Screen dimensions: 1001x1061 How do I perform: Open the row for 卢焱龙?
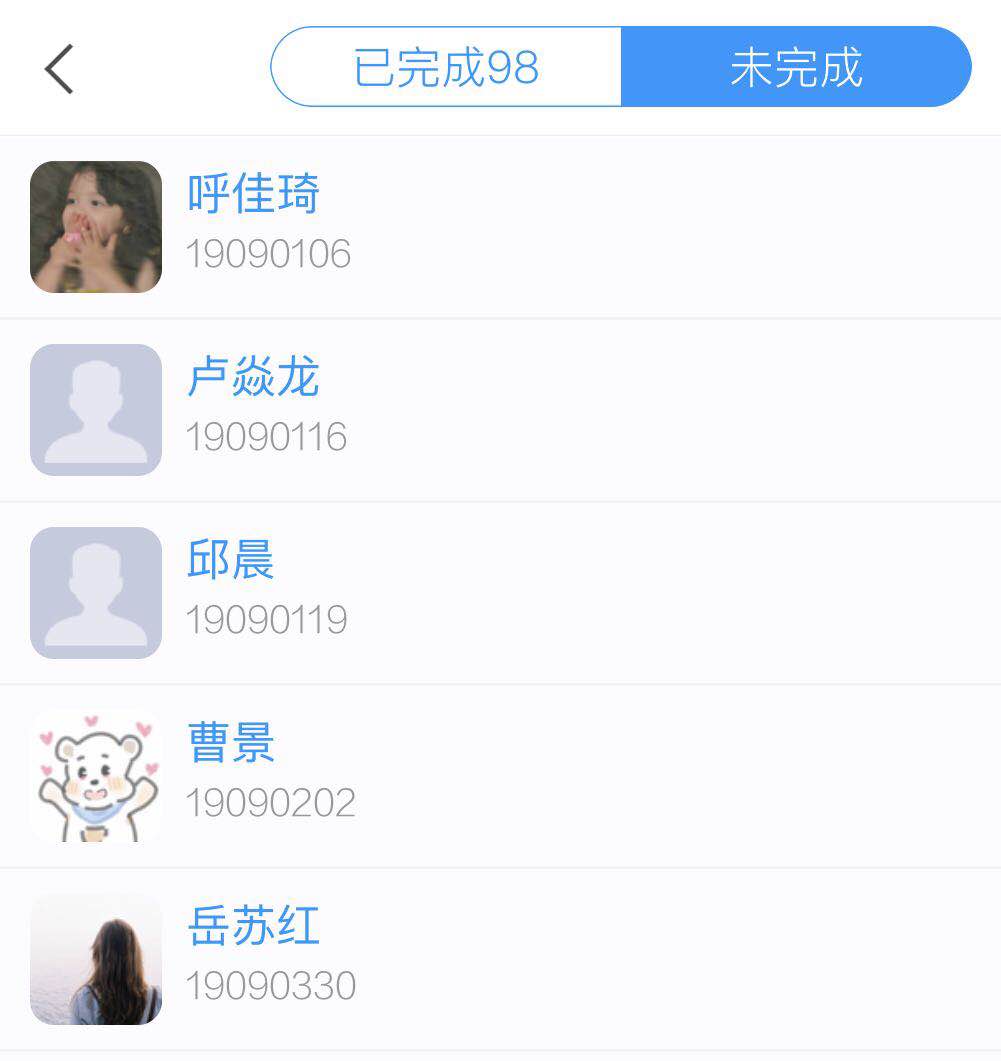pyautogui.click(x=500, y=410)
